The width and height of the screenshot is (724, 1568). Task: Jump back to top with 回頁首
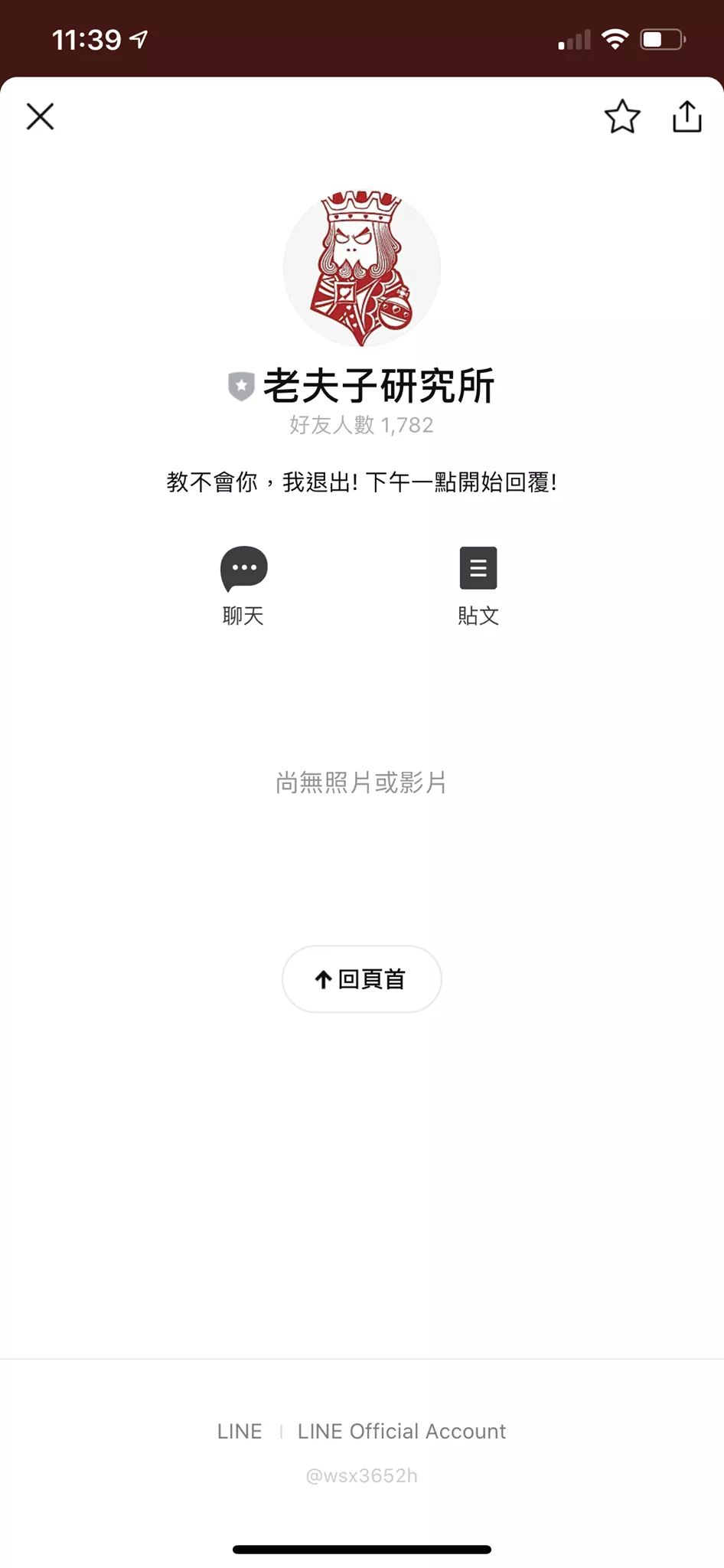(x=362, y=978)
